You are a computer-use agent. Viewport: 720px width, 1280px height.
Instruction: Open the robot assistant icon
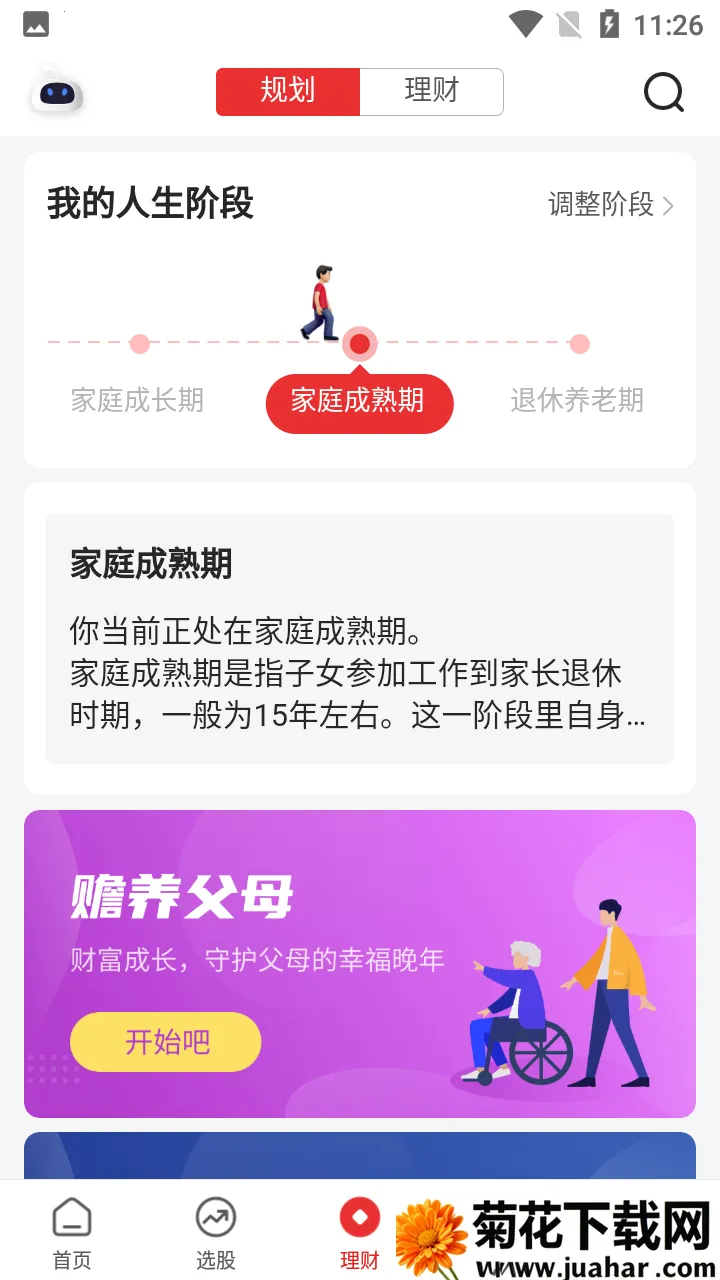pos(57,93)
